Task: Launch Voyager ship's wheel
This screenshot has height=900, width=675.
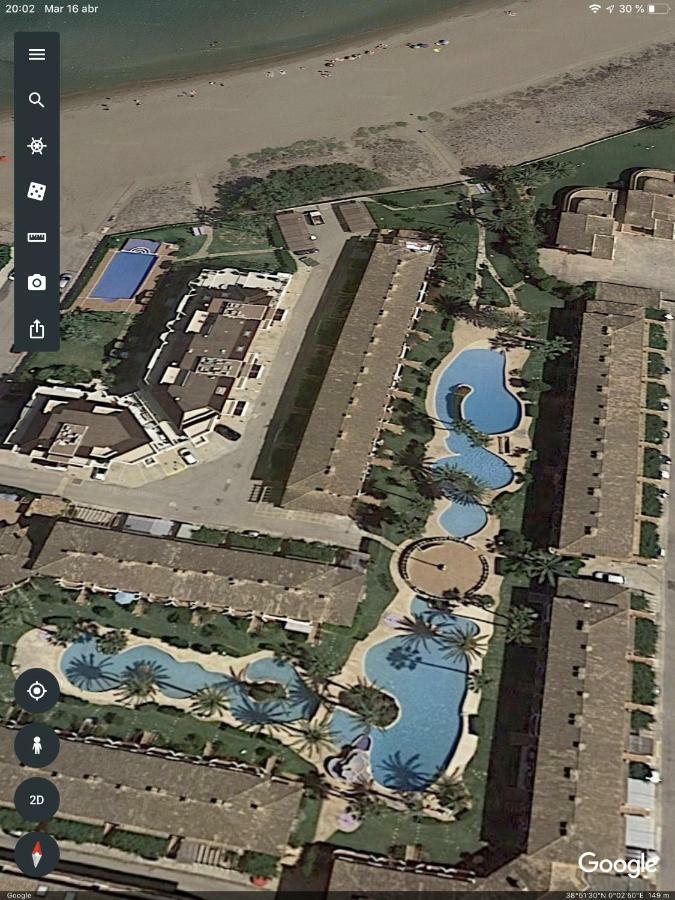Action: 37,146
